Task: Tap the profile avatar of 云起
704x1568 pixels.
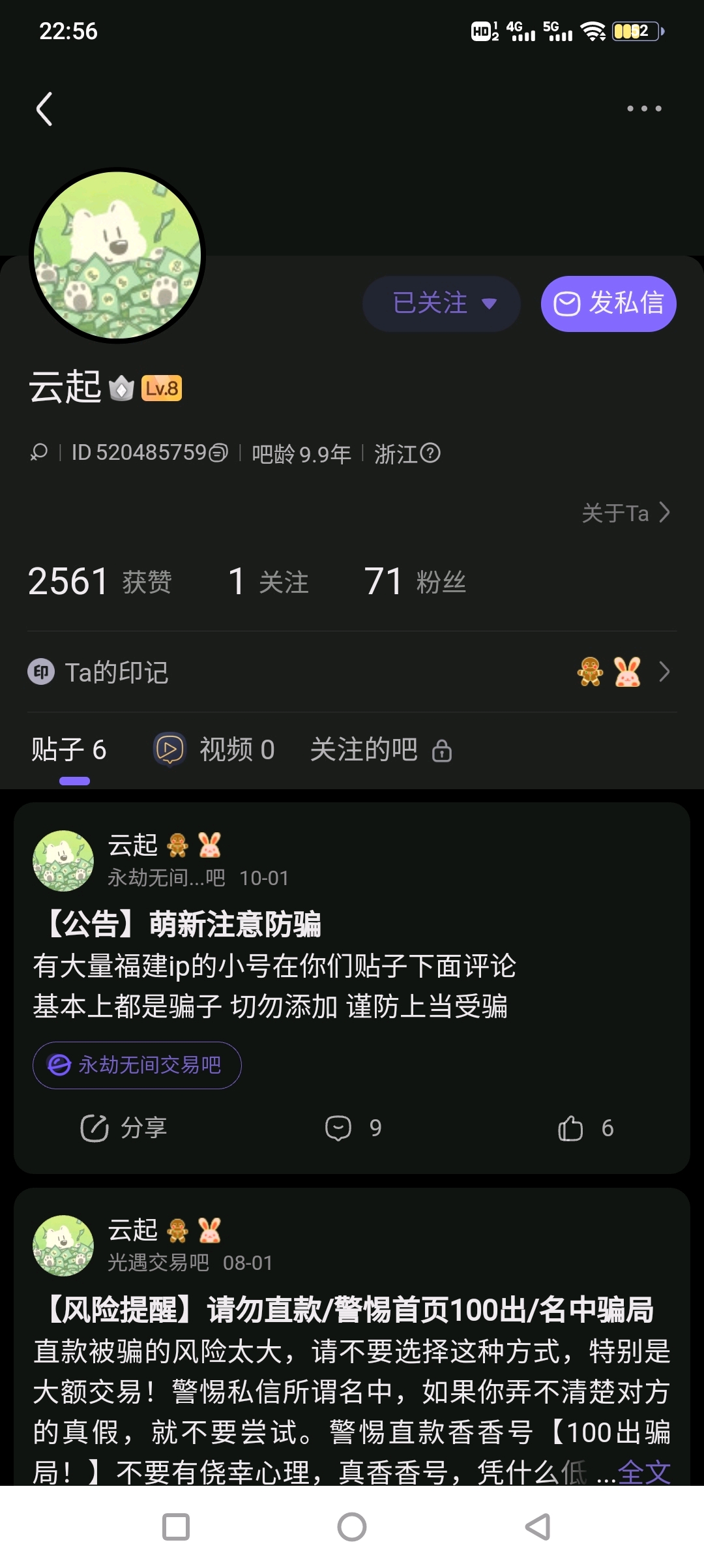Action: (x=117, y=256)
